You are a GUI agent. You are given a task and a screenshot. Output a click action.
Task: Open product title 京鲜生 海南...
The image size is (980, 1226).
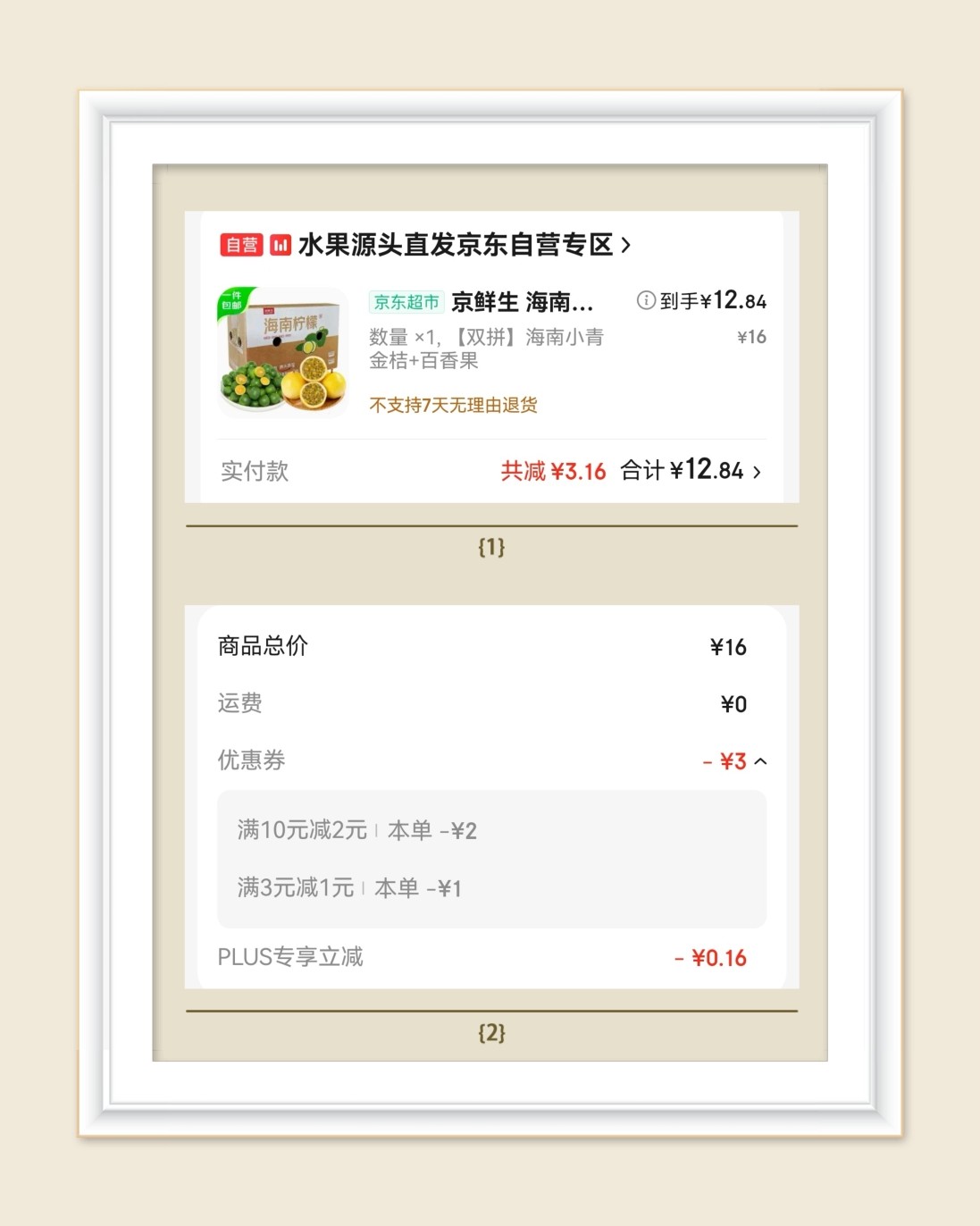click(523, 302)
